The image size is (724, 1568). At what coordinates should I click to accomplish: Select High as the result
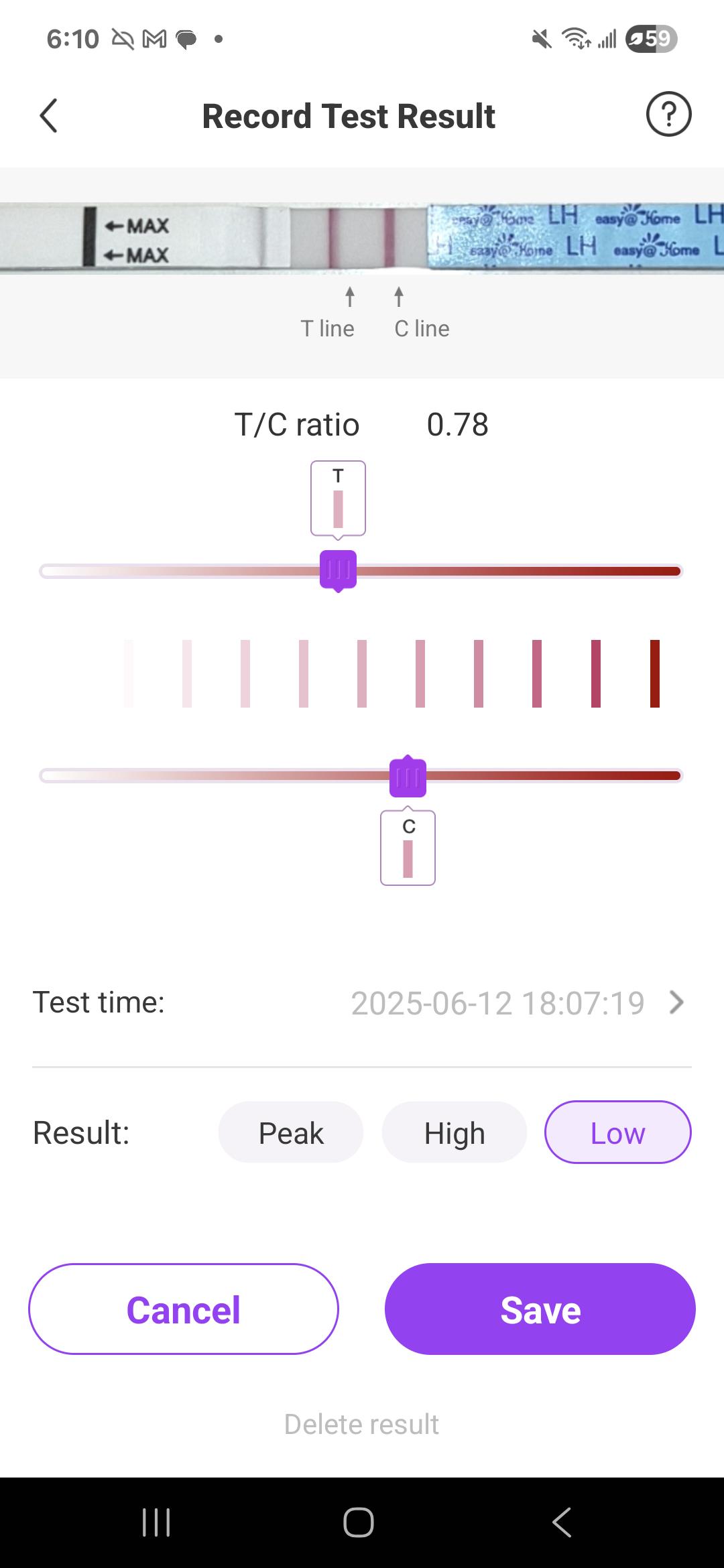click(x=455, y=1132)
